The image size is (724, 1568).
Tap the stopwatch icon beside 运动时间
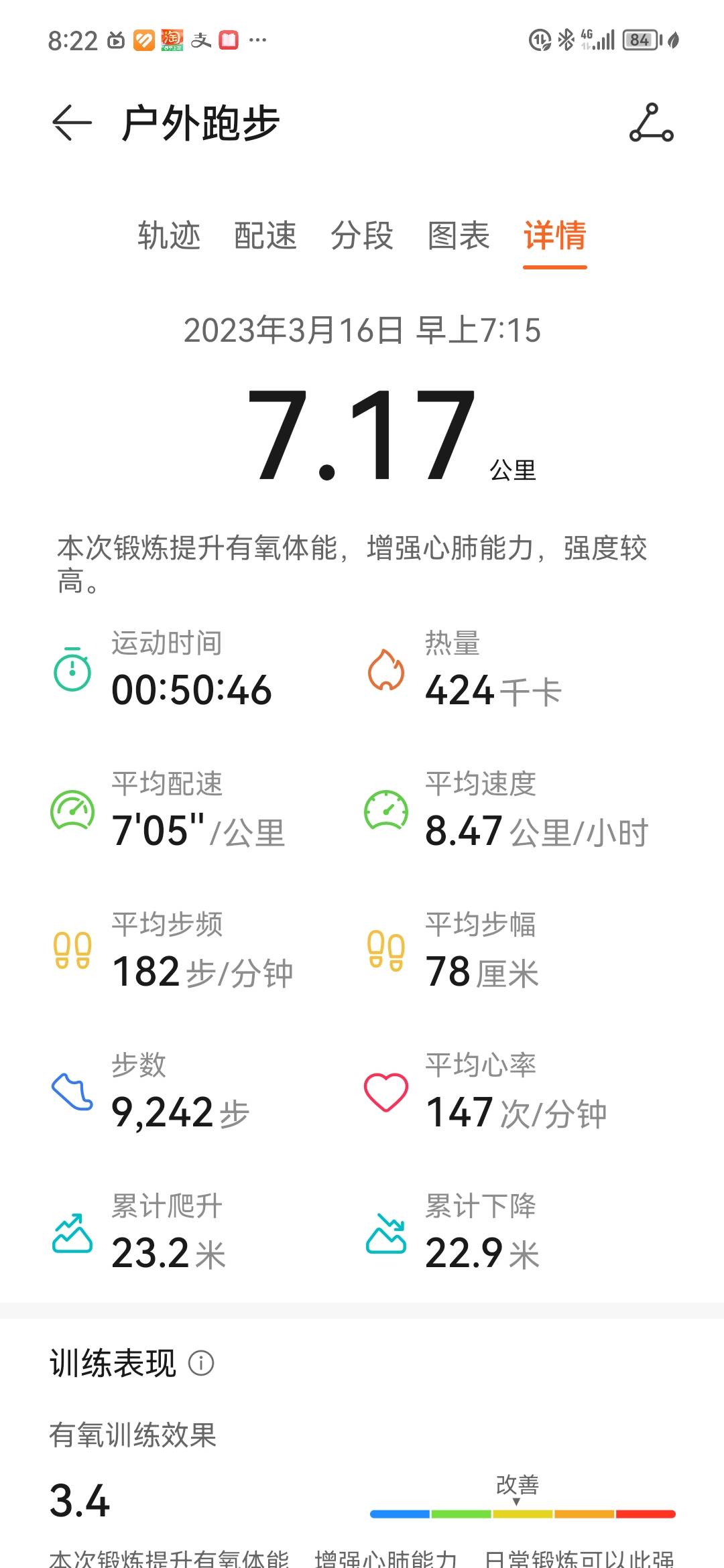71,672
